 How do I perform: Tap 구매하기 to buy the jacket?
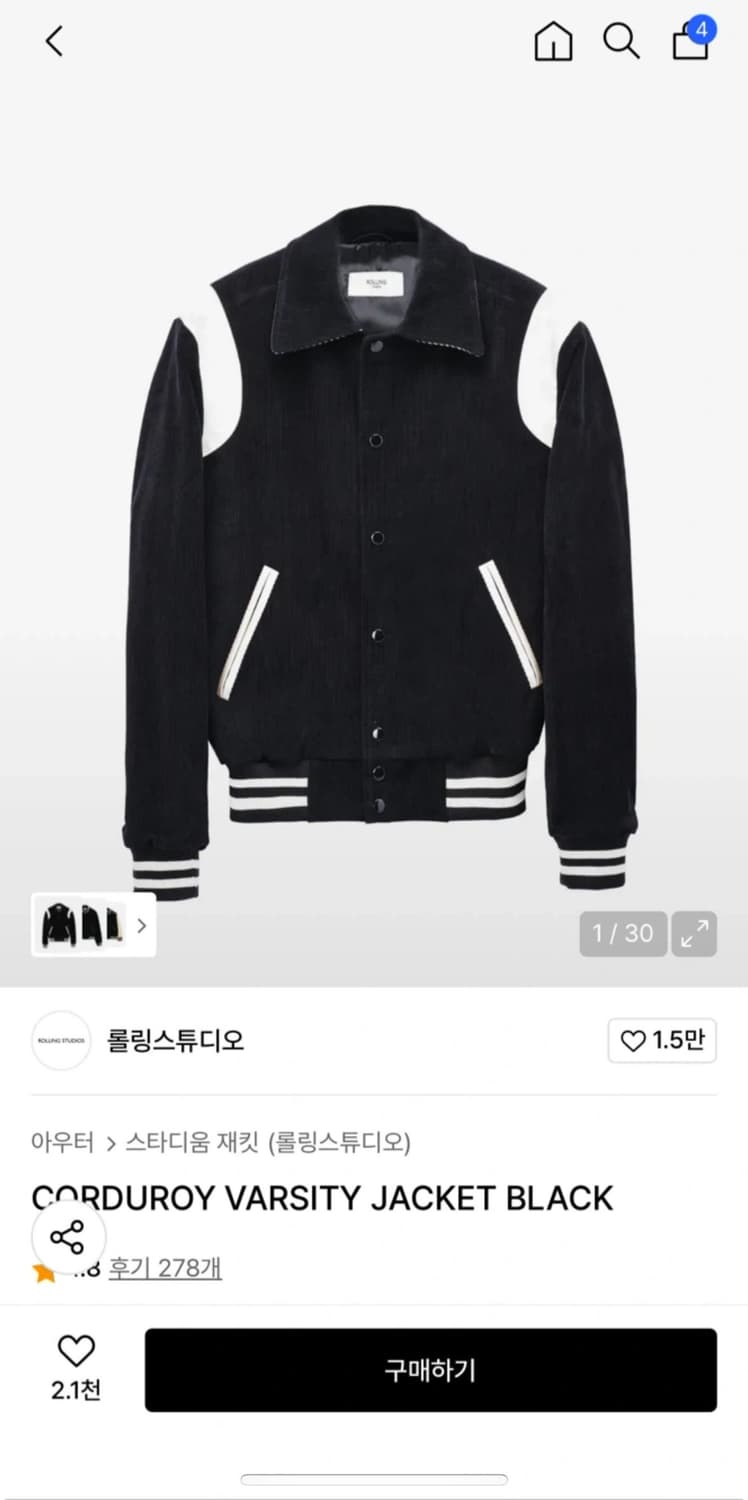coord(430,1370)
